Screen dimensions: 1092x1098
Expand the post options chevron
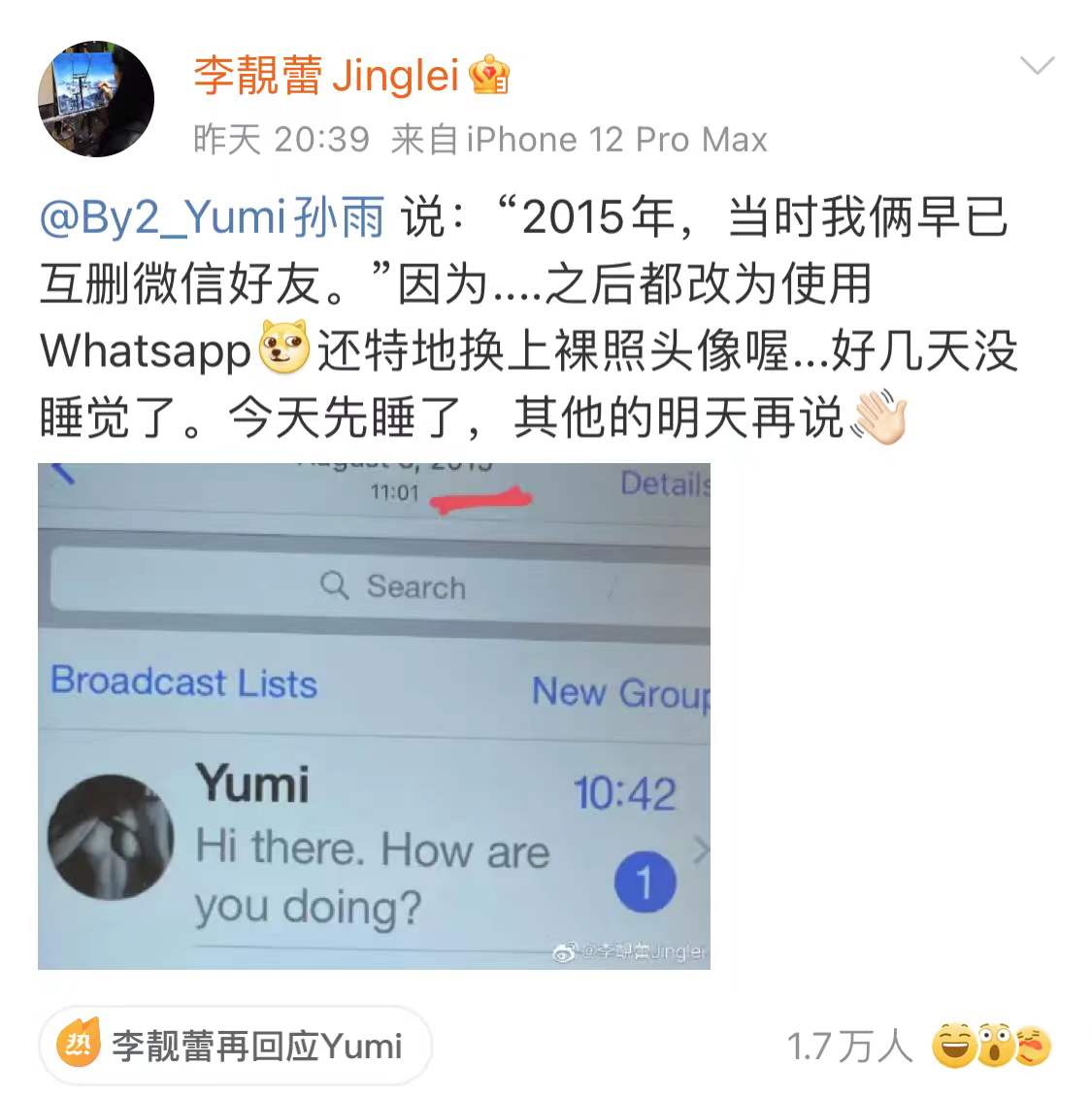(1037, 66)
